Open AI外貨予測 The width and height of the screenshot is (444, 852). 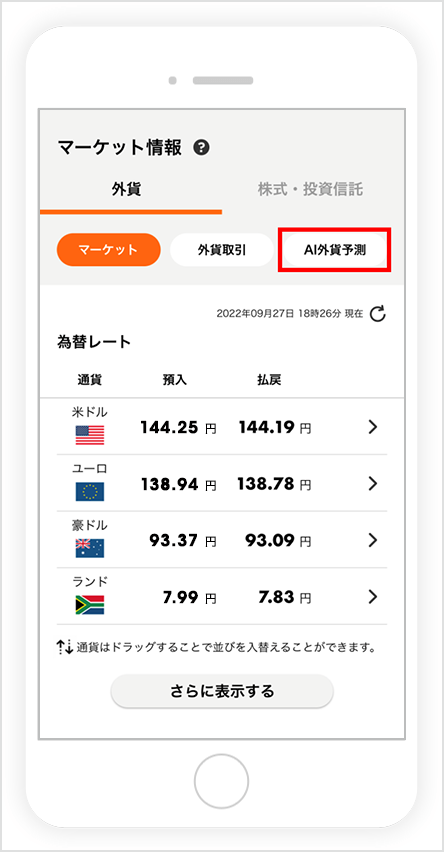[335, 250]
